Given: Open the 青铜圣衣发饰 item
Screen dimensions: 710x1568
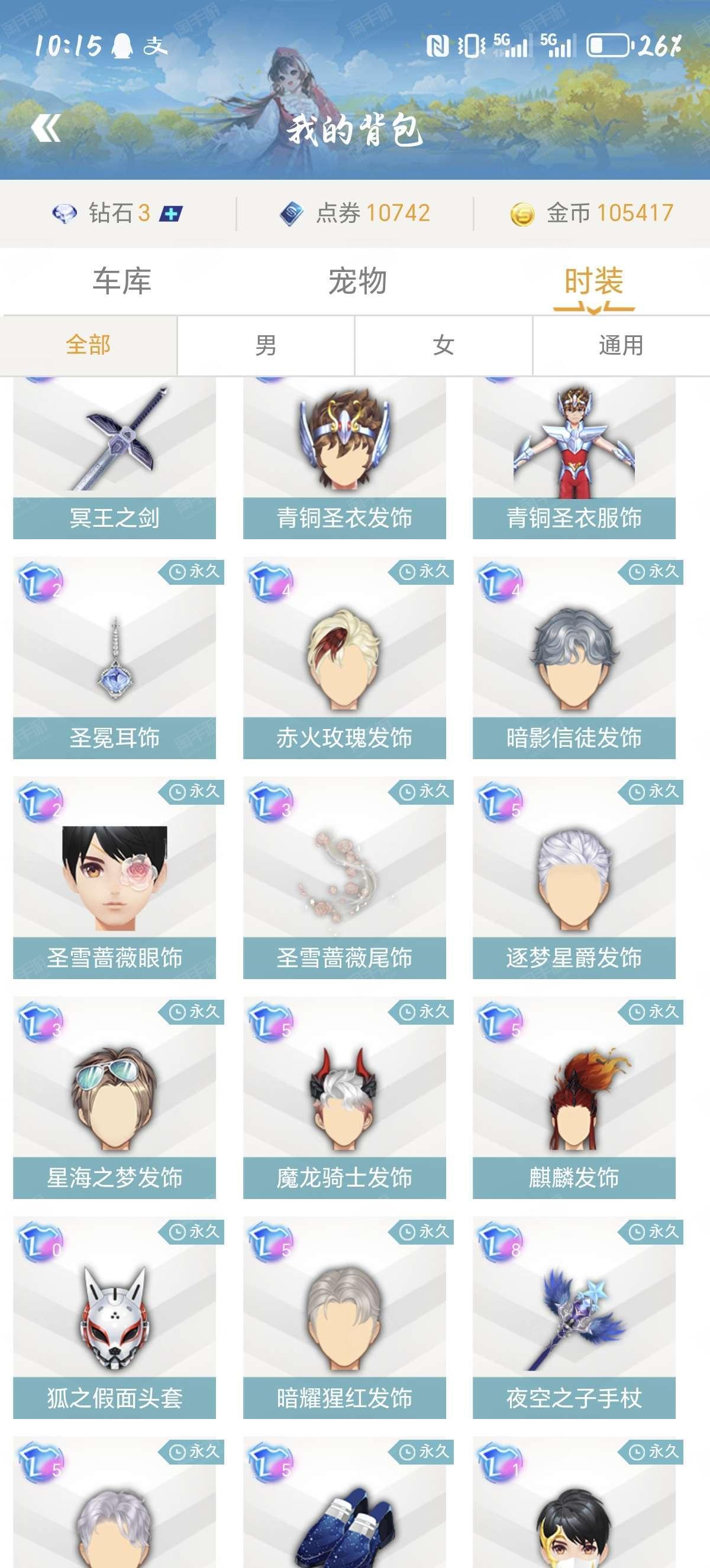Looking at the screenshot, I should click(344, 458).
